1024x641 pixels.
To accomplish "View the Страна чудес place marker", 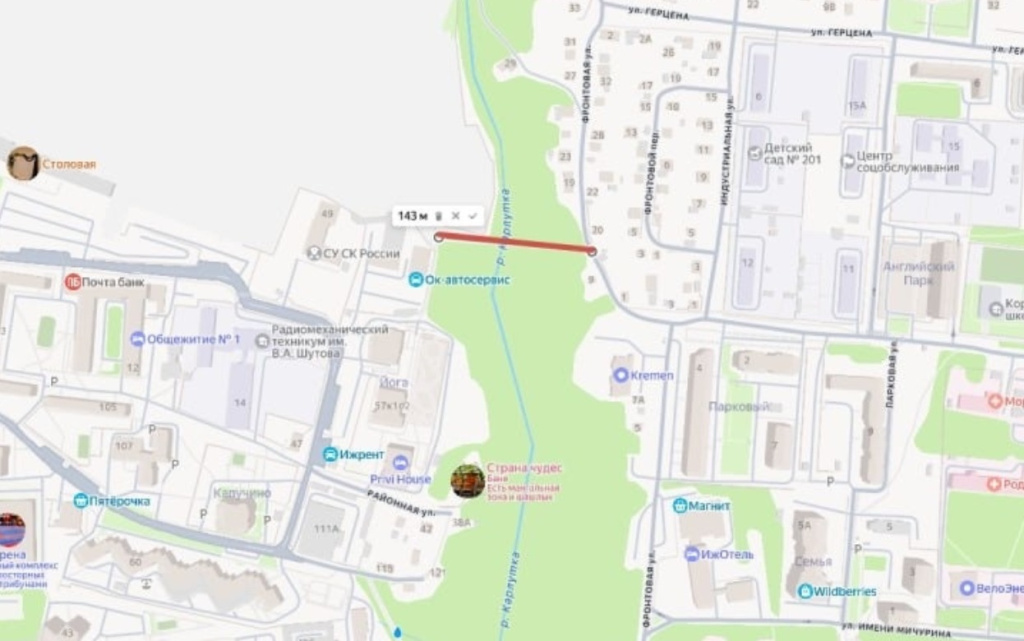I will pos(467,481).
